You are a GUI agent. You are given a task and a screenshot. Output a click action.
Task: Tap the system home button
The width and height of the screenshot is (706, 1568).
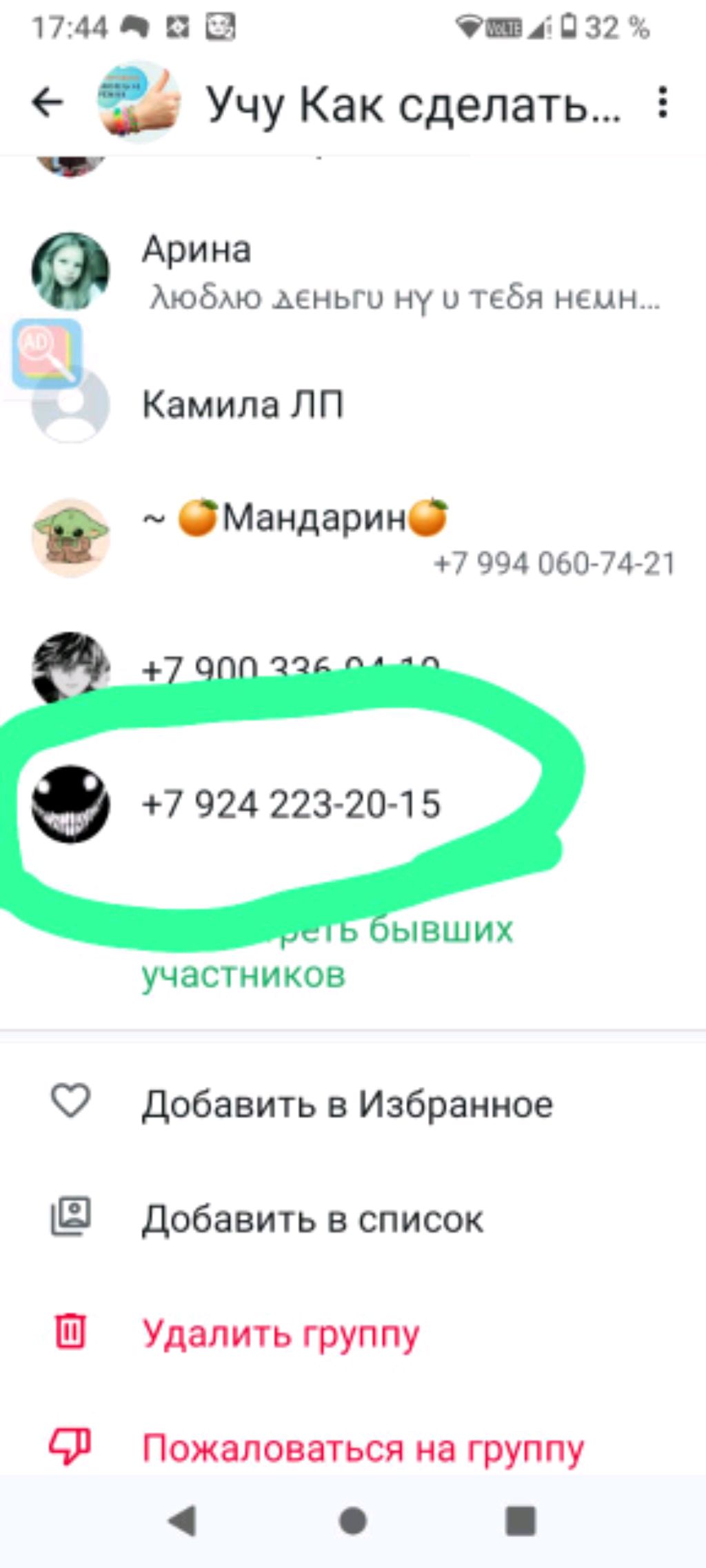[x=352, y=1521]
